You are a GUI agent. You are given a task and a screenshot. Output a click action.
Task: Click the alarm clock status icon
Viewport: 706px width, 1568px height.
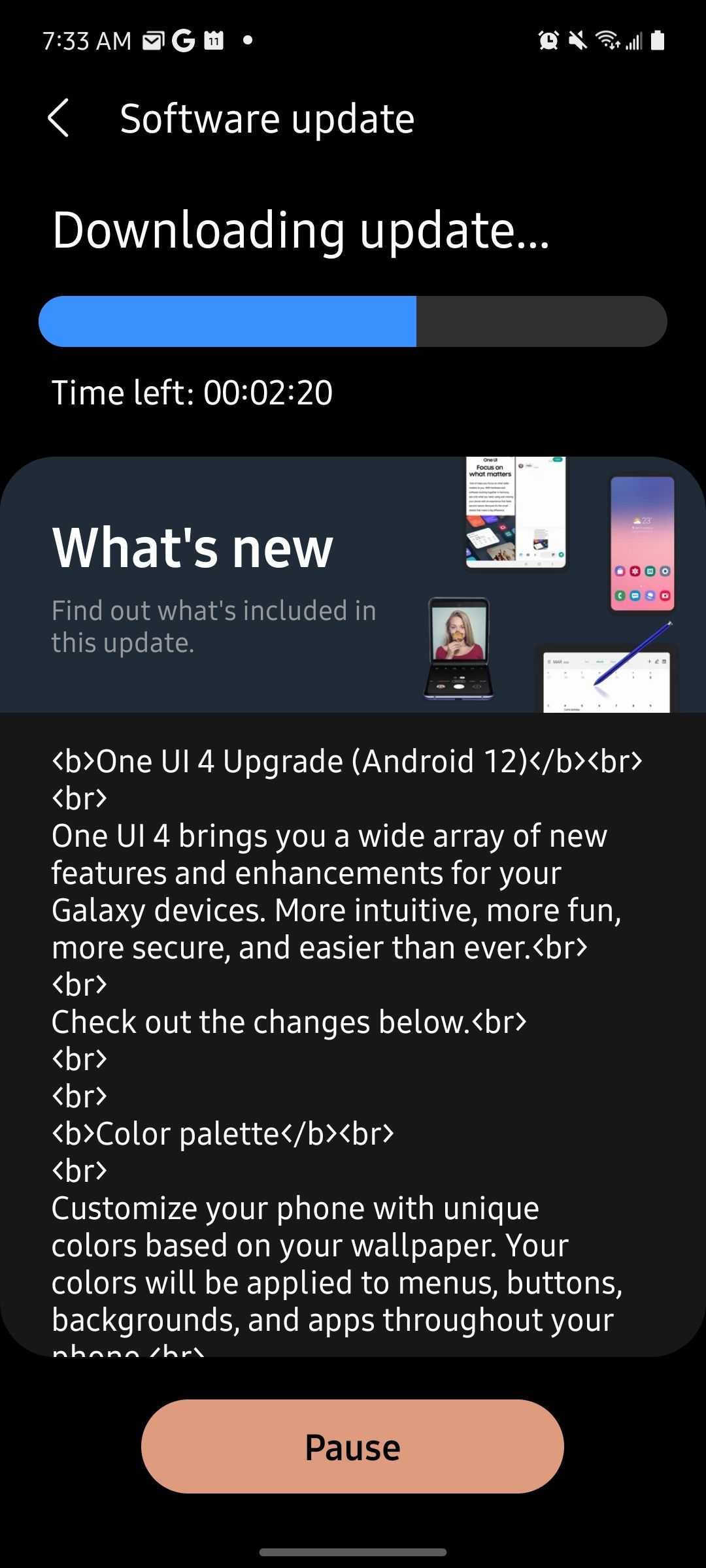pyautogui.click(x=548, y=41)
